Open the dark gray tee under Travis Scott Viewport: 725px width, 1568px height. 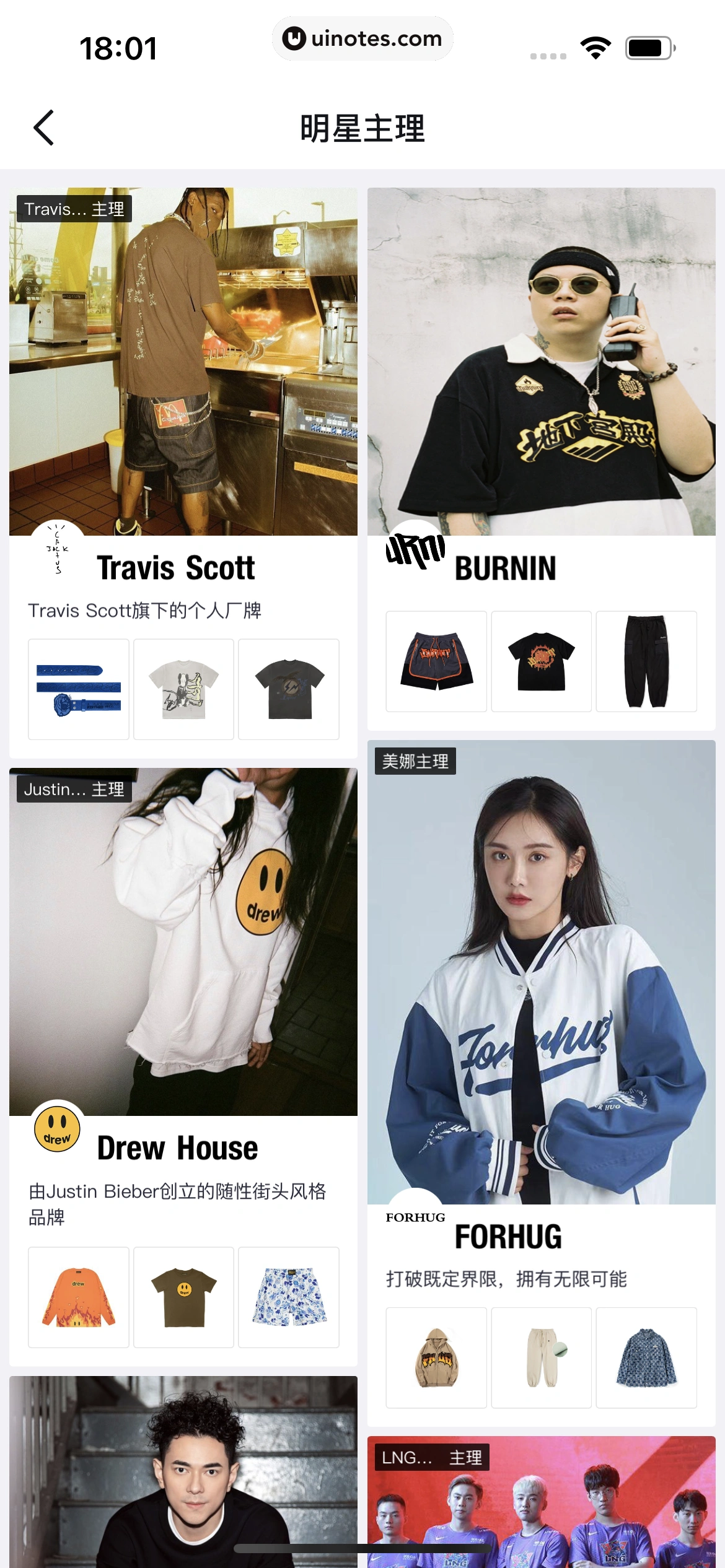click(289, 689)
